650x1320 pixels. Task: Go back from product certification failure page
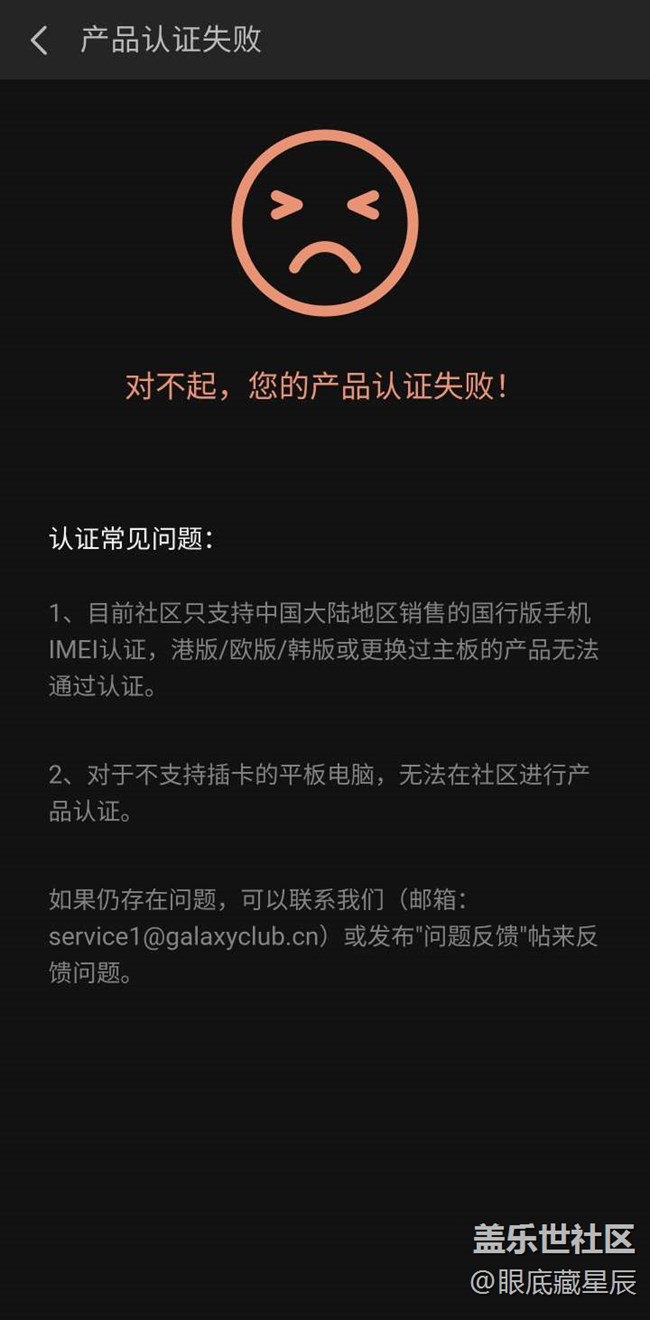click(39, 41)
